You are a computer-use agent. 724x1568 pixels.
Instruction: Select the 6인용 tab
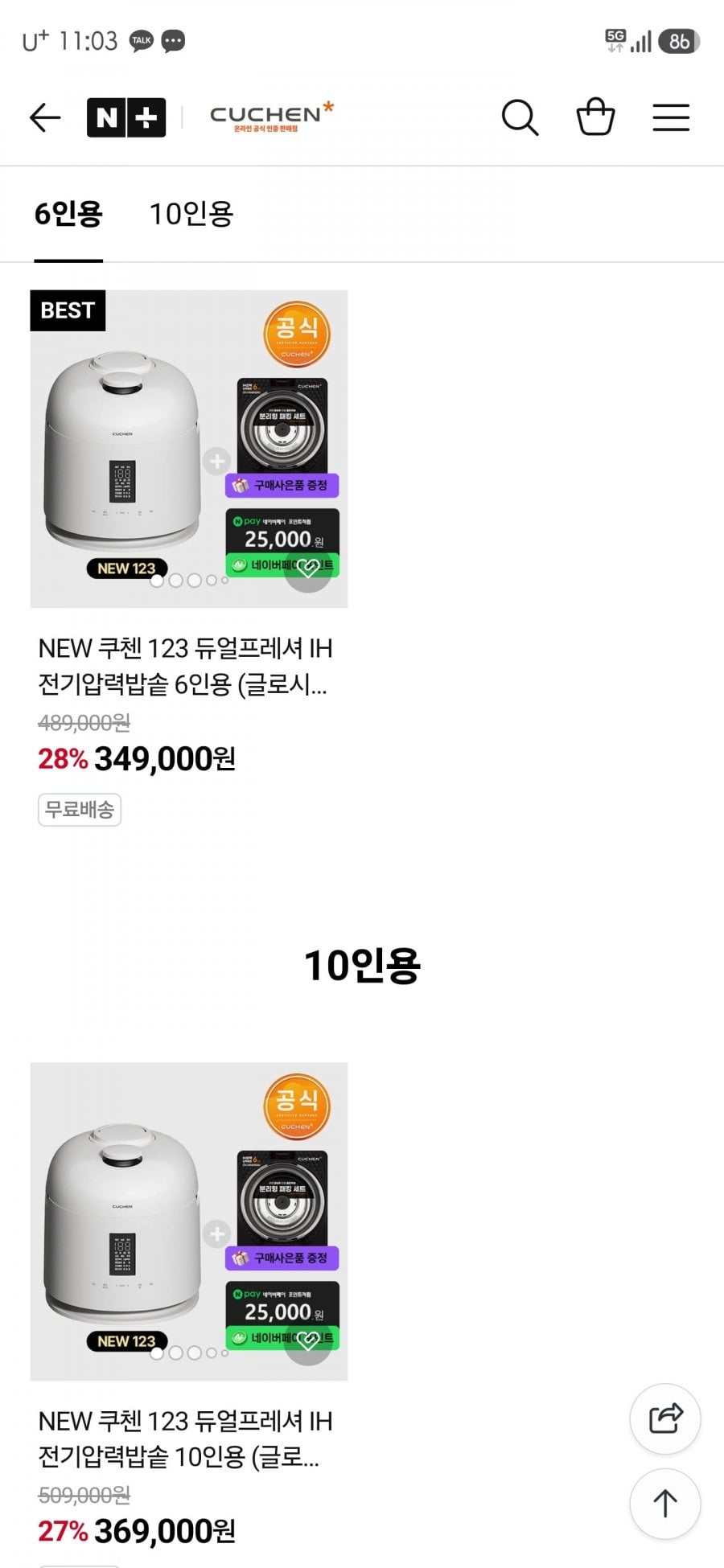tap(68, 214)
